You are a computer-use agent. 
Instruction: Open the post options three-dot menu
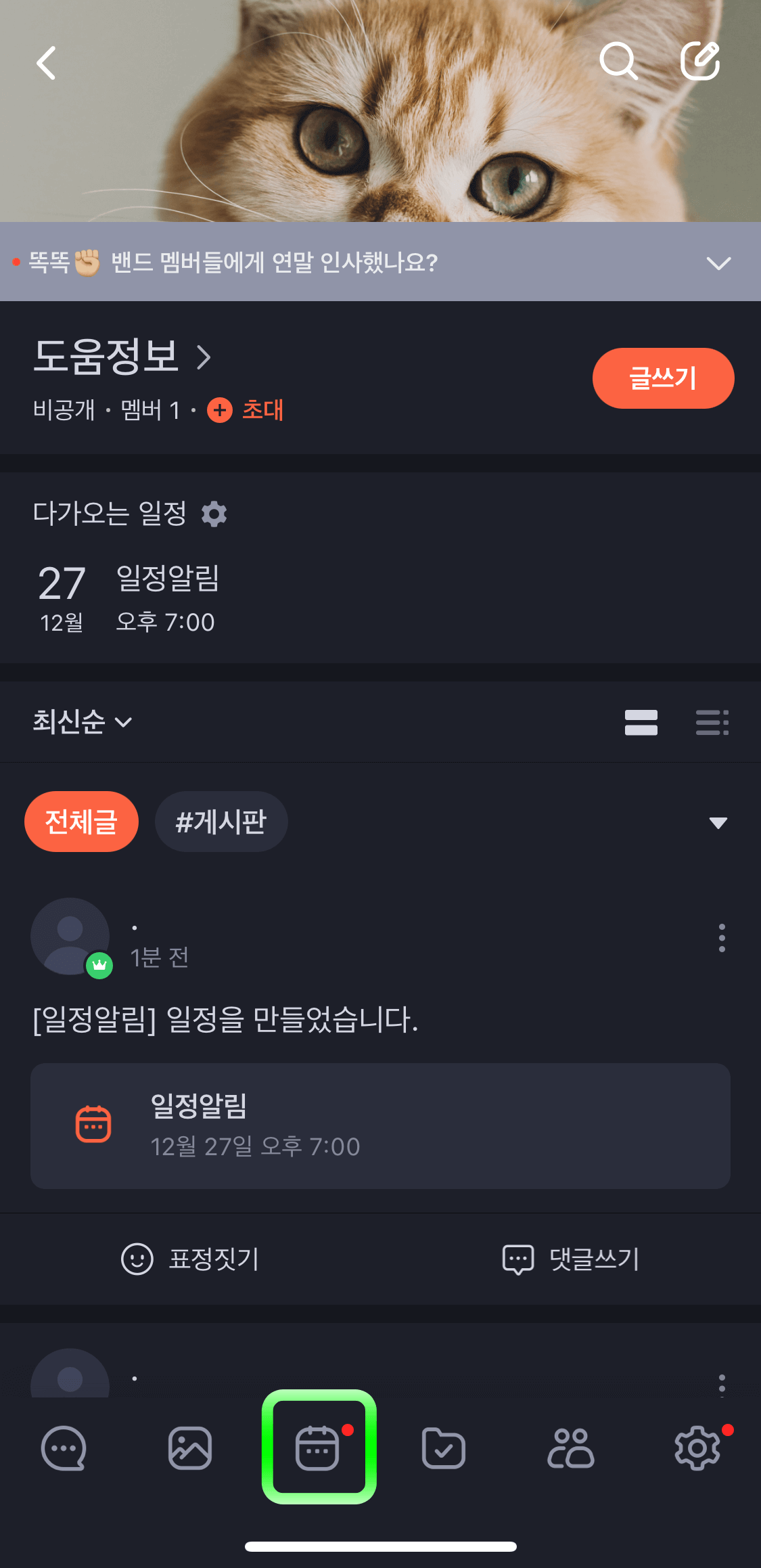click(721, 938)
